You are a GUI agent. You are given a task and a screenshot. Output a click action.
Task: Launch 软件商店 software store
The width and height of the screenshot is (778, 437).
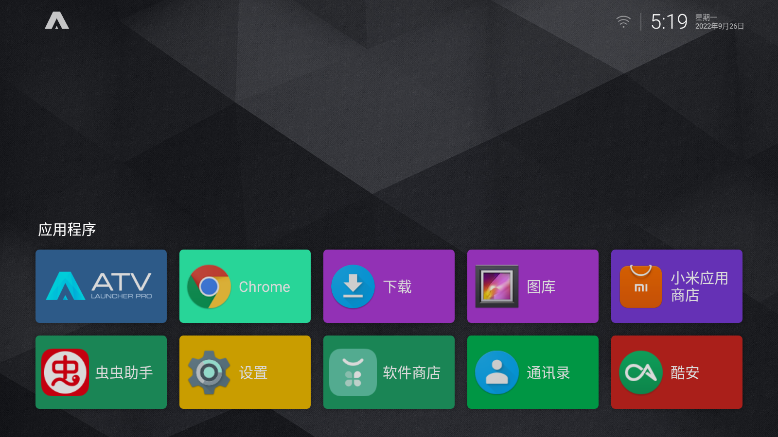(389, 372)
